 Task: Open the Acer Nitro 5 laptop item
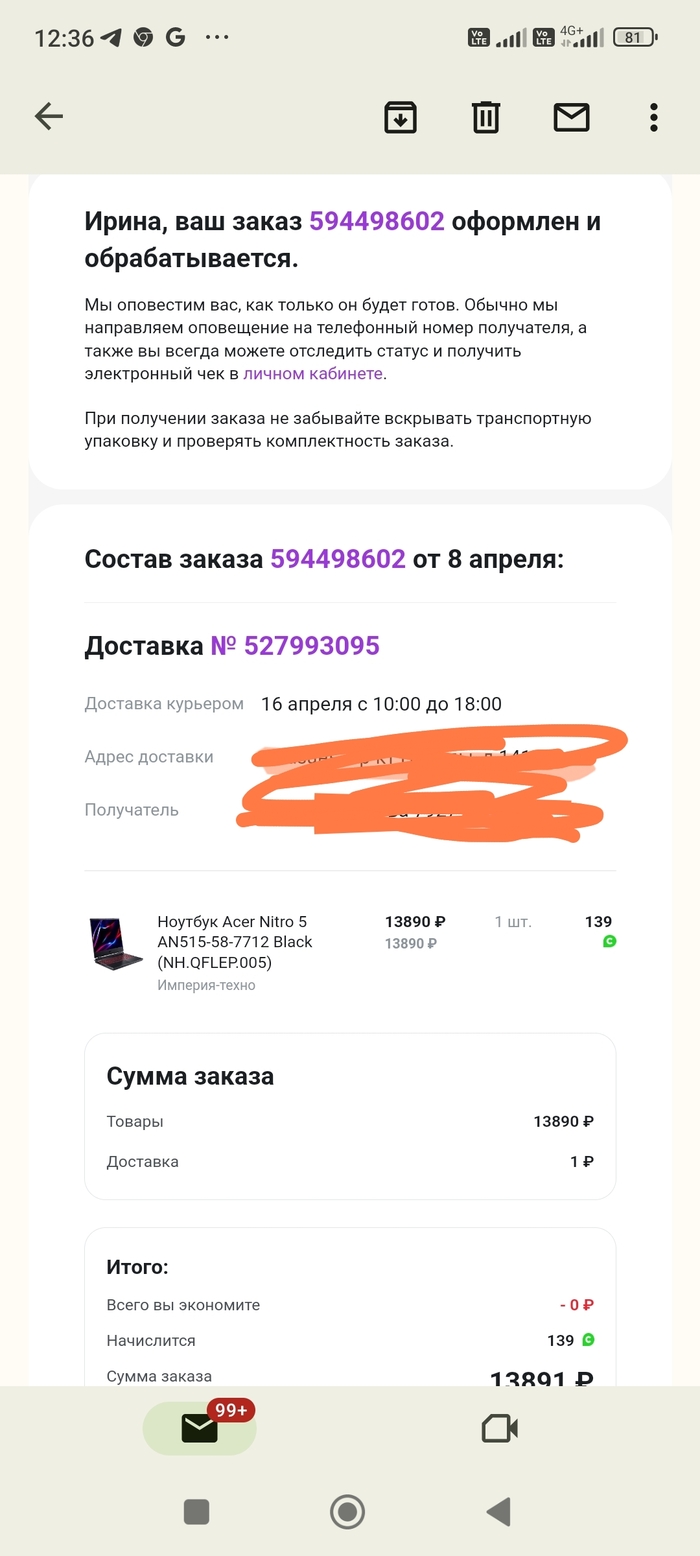pos(235,942)
